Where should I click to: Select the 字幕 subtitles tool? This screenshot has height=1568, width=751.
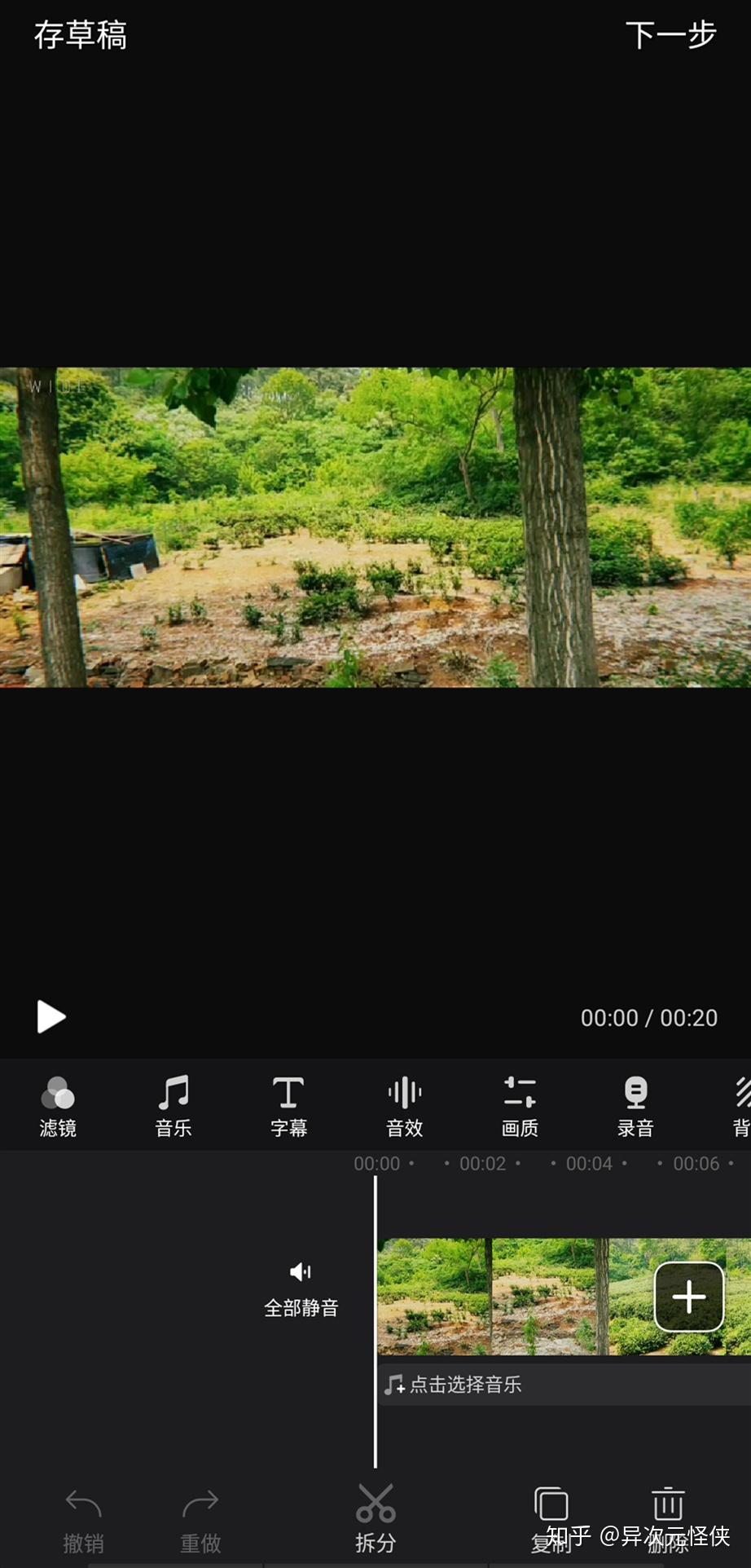pyautogui.click(x=288, y=1106)
